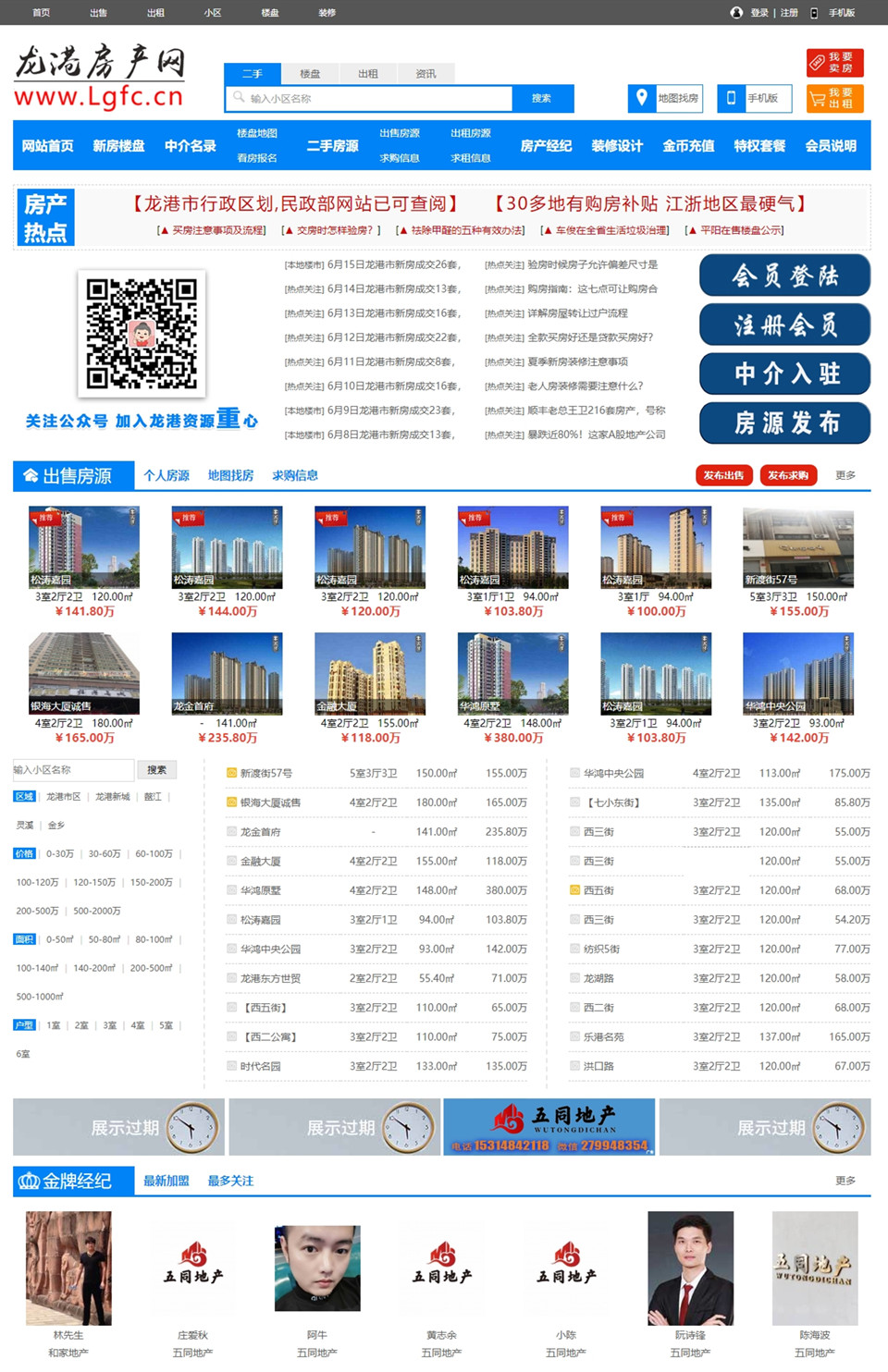Image resolution: width=888 pixels, height=1372 pixels.
Task: Filter by price range 60-100万
Action: [154, 853]
